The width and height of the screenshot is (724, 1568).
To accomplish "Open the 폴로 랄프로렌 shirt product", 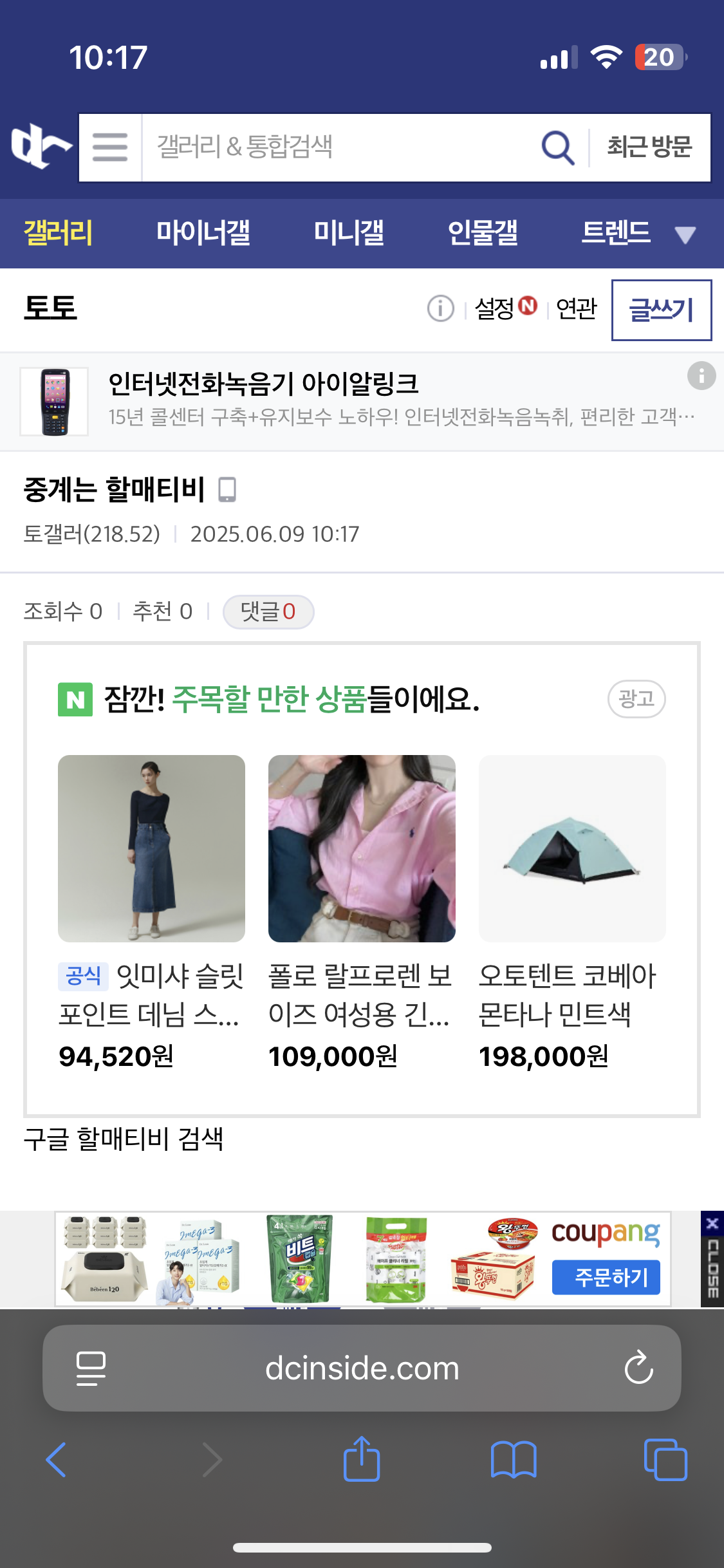I will point(362,901).
